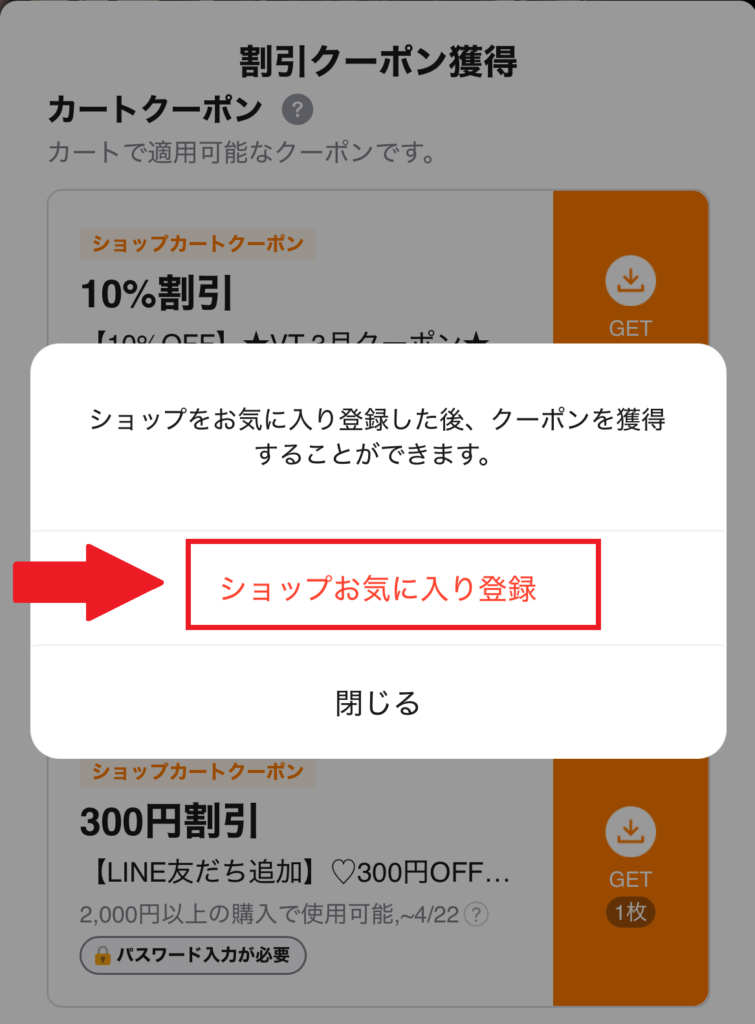This screenshot has height=1024, width=755.
Task: Open the カートクーポン help question mark
Action: coord(297,110)
